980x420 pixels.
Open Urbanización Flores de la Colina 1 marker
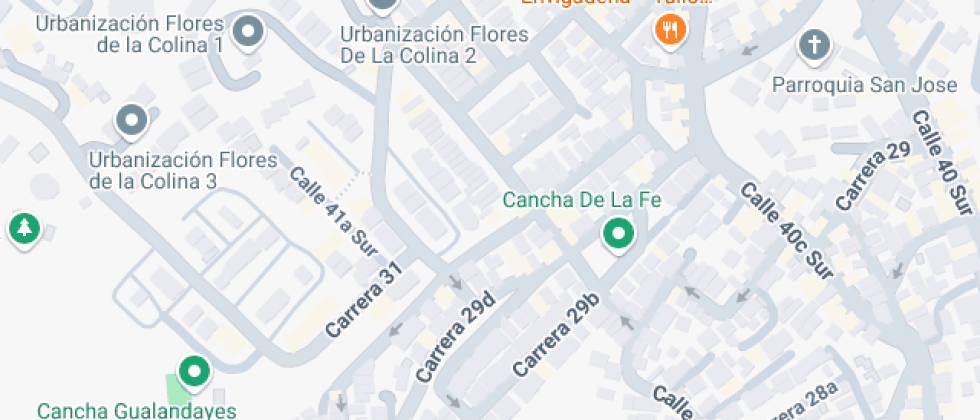248,32
